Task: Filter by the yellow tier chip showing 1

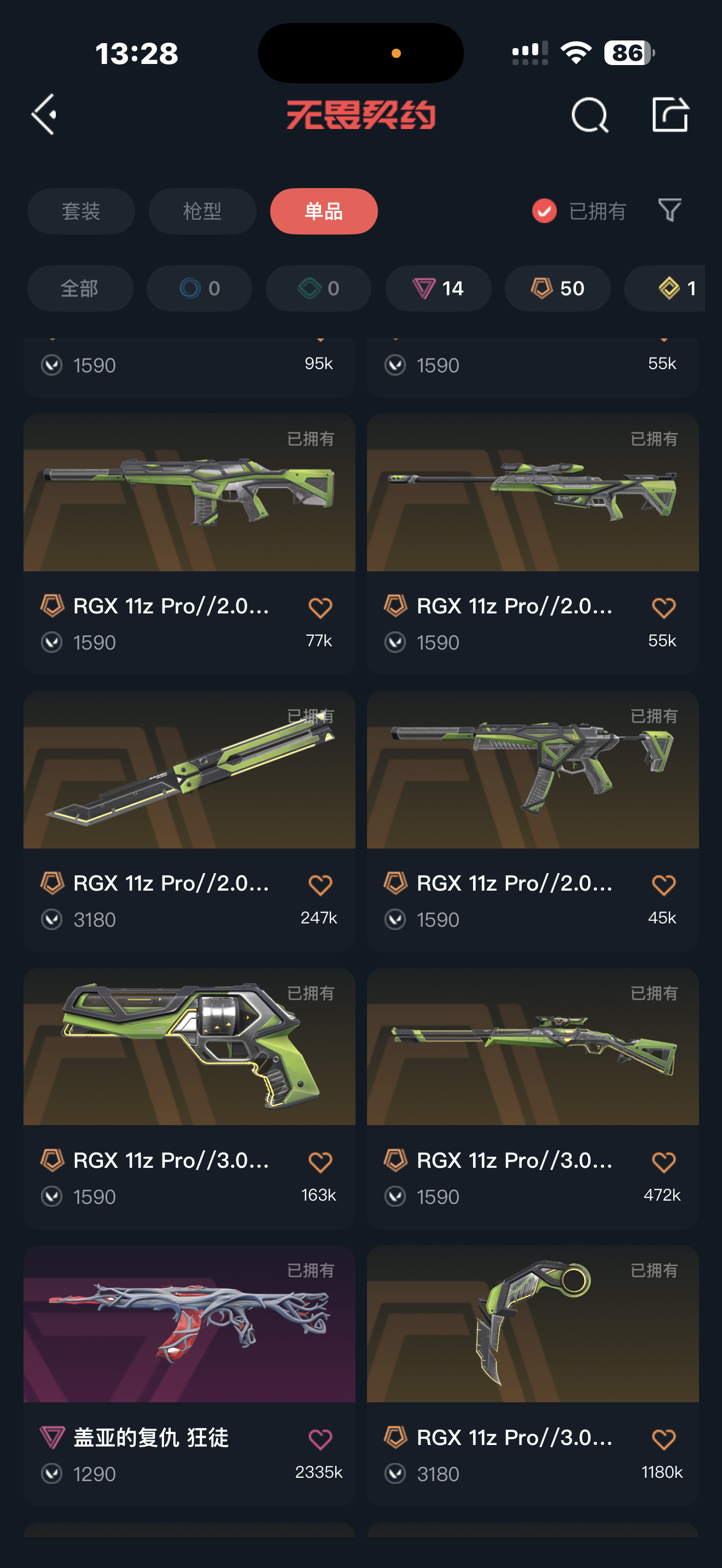Action: pyautogui.click(x=665, y=289)
